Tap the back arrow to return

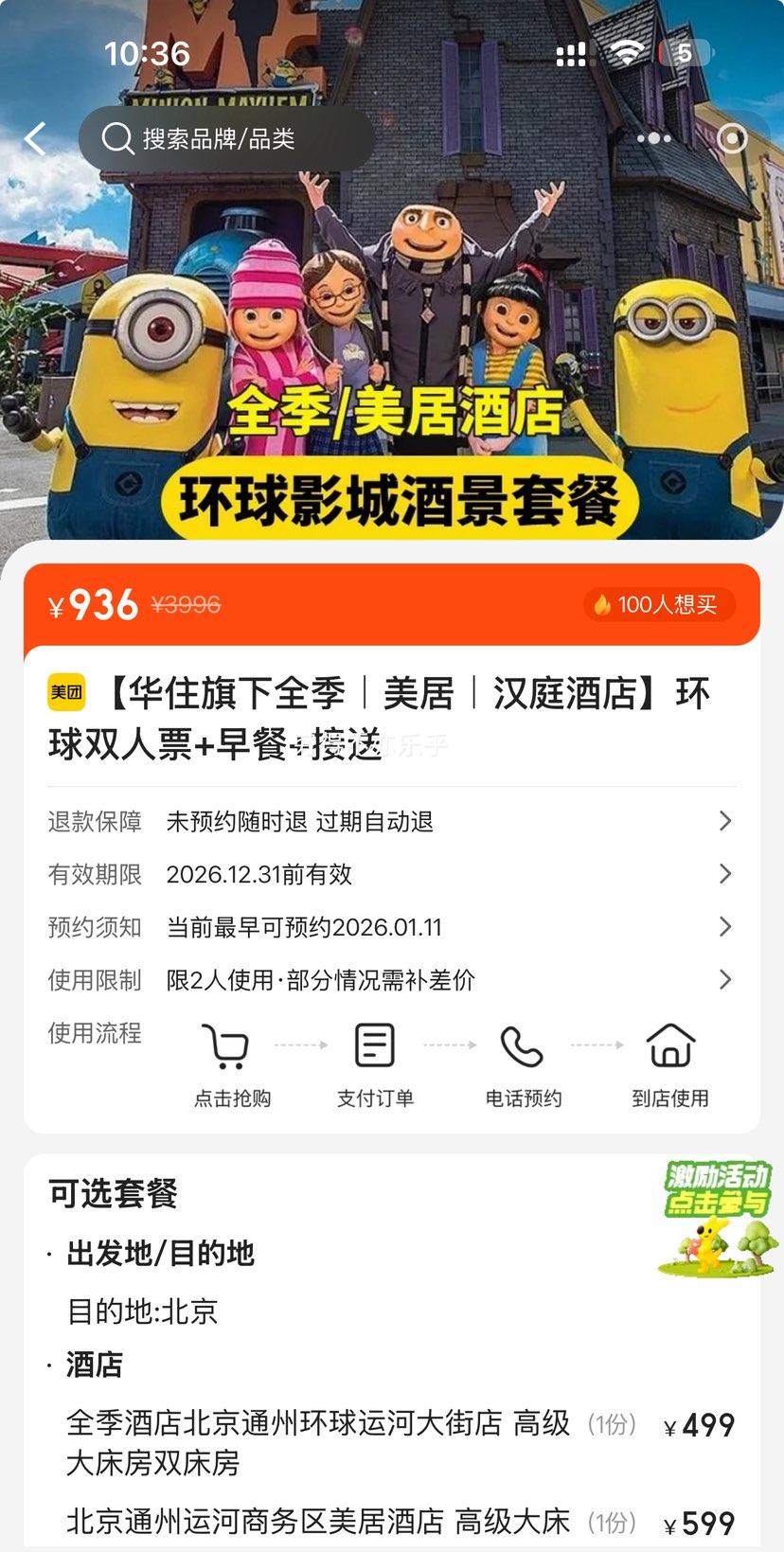[x=34, y=138]
